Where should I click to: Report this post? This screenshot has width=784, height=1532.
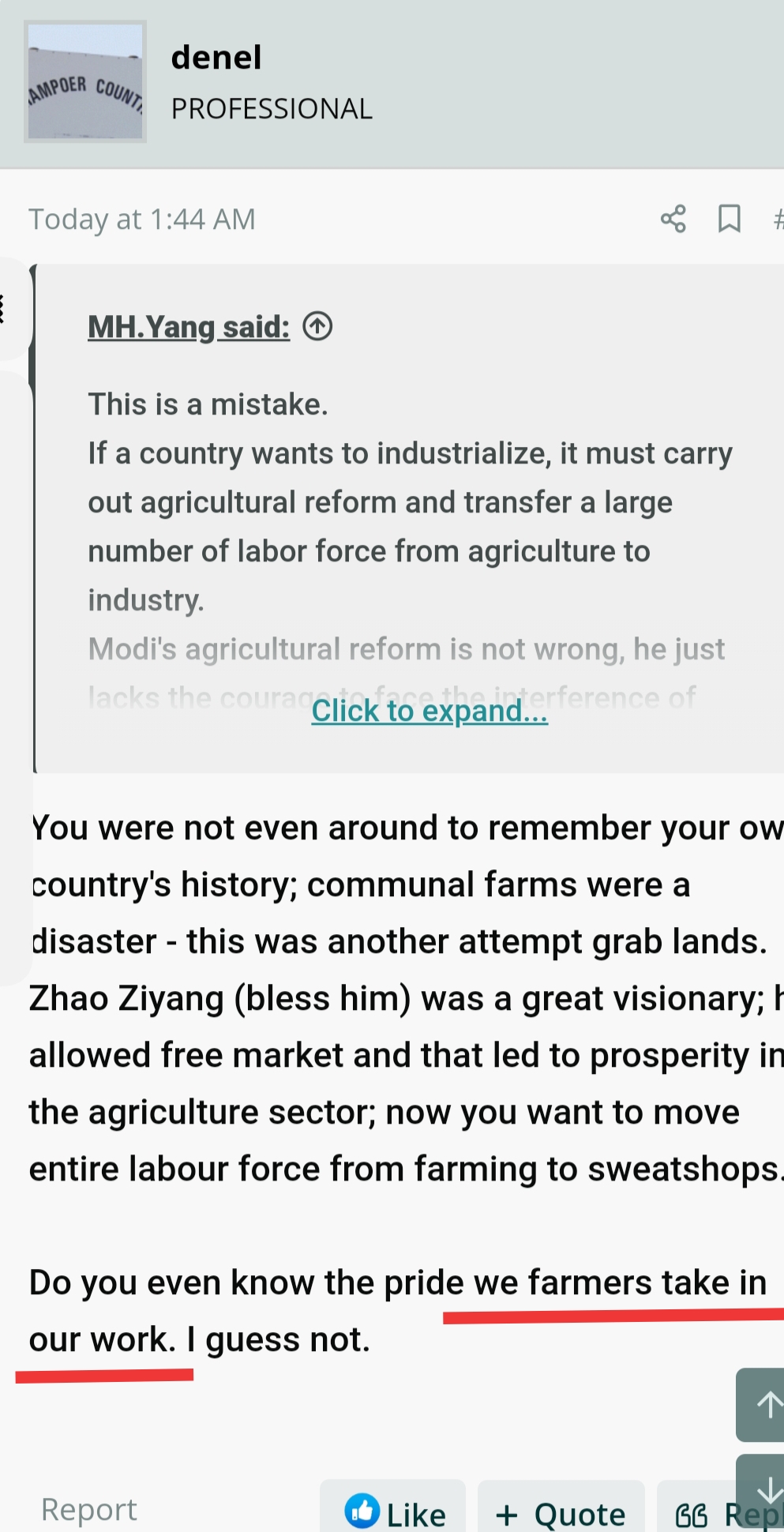point(89,1509)
